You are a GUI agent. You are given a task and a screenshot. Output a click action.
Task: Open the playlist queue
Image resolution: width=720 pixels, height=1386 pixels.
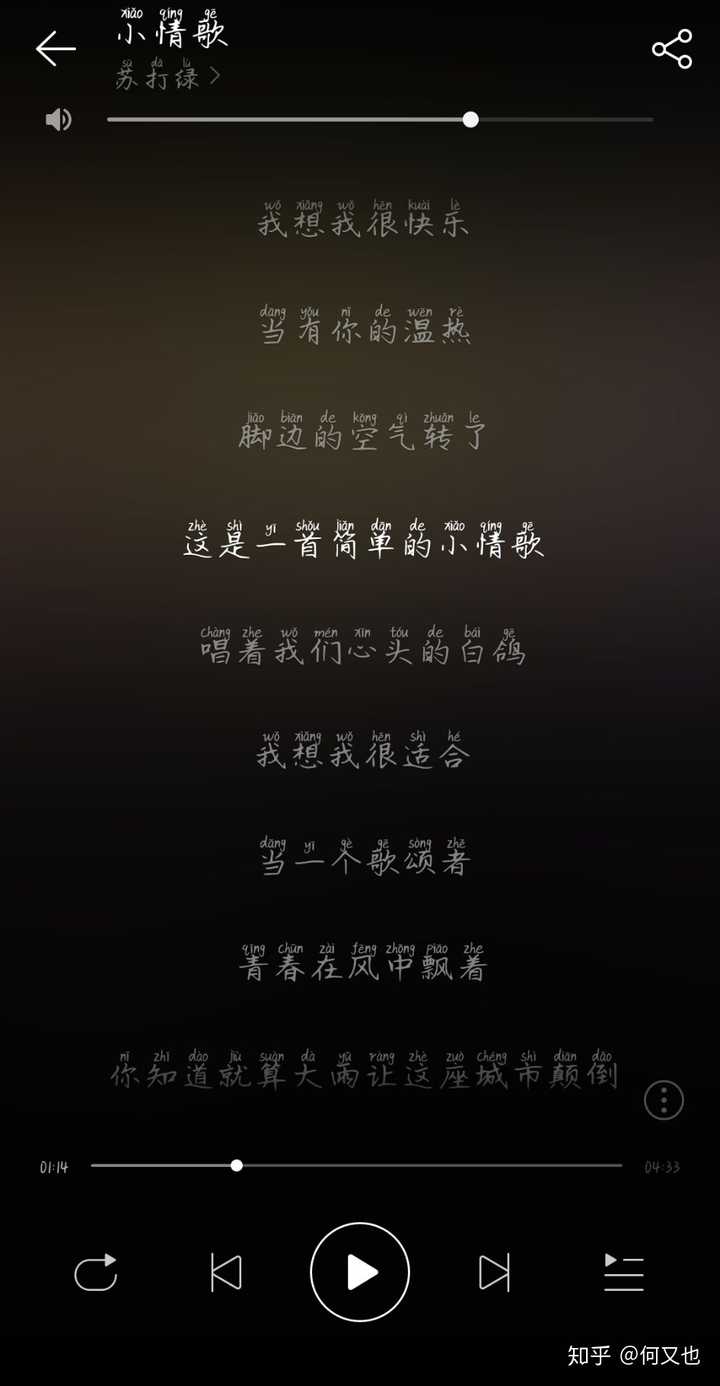[x=624, y=1273]
